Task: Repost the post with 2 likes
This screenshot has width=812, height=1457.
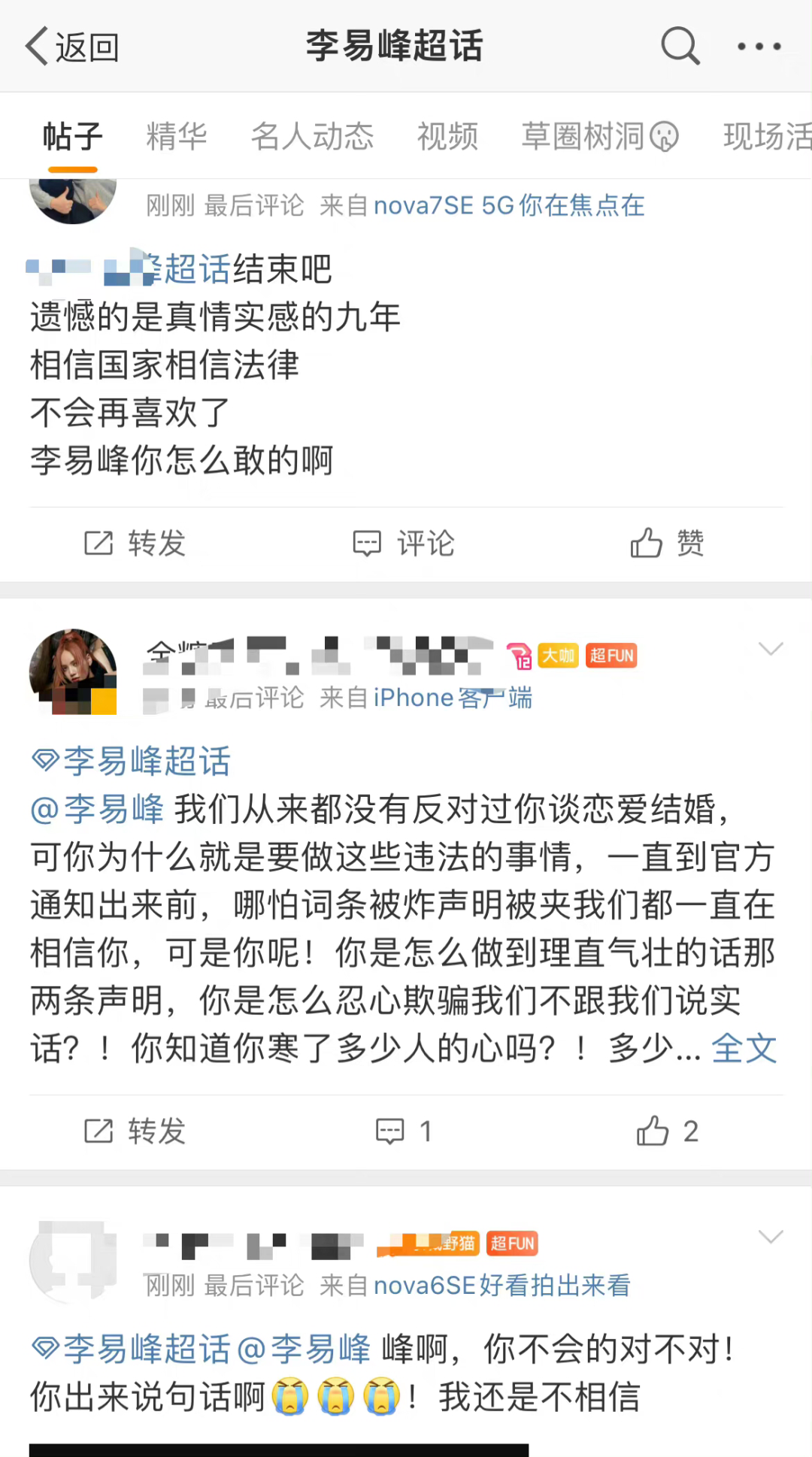Action: [135, 1131]
